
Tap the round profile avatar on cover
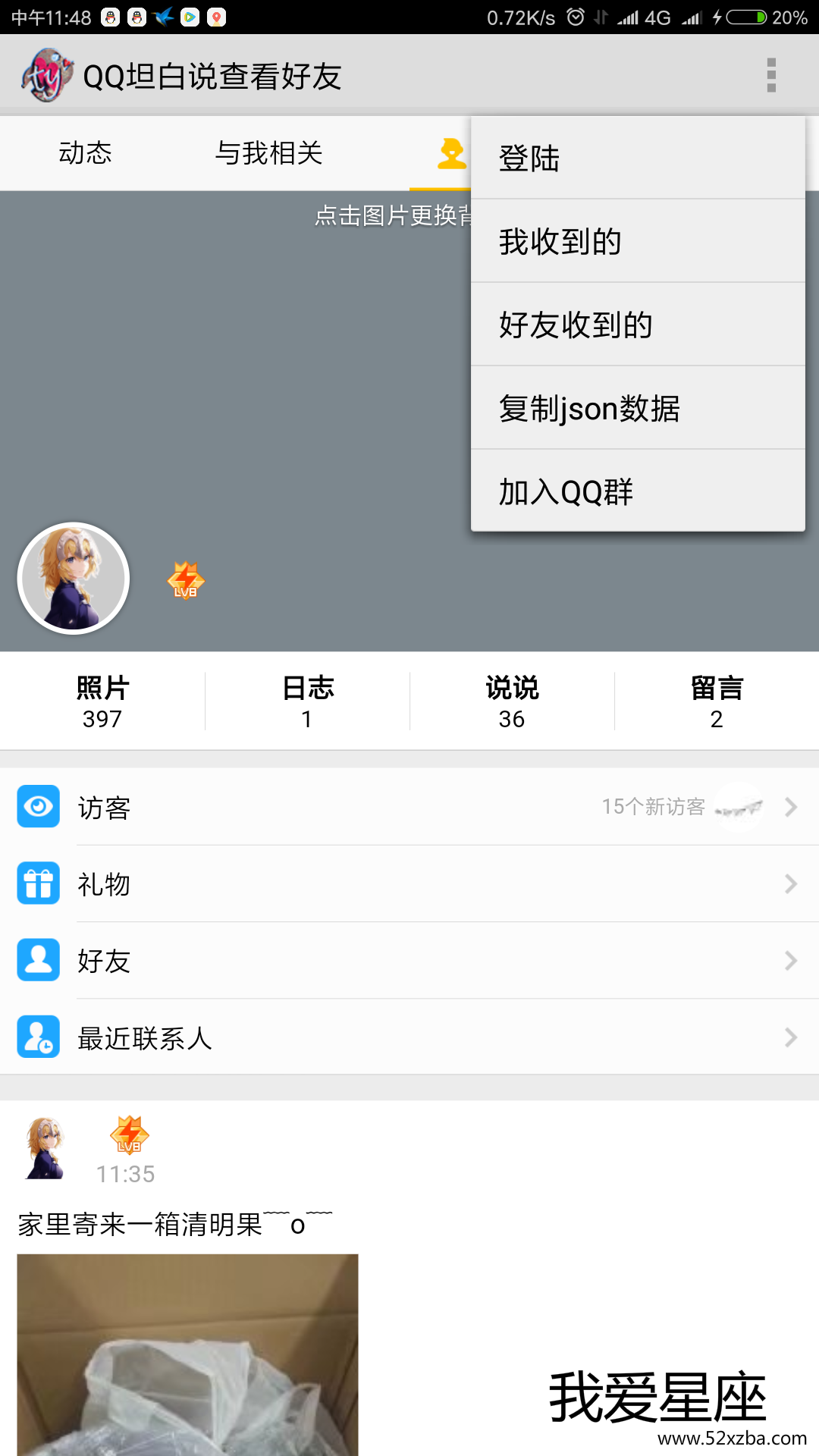coord(74,578)
